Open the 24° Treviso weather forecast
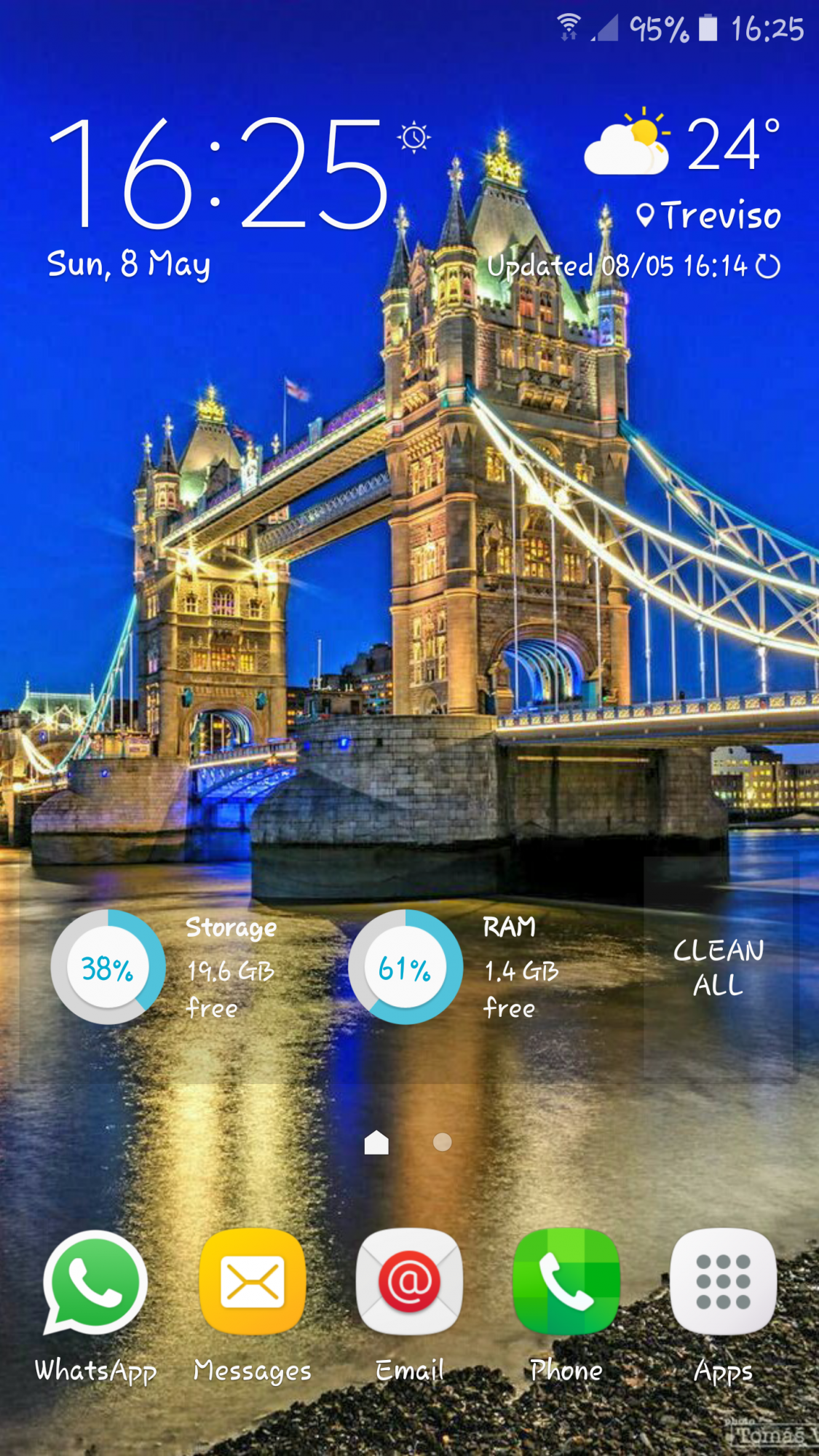This screenshot has height=1456, width=819. point(682,170)
